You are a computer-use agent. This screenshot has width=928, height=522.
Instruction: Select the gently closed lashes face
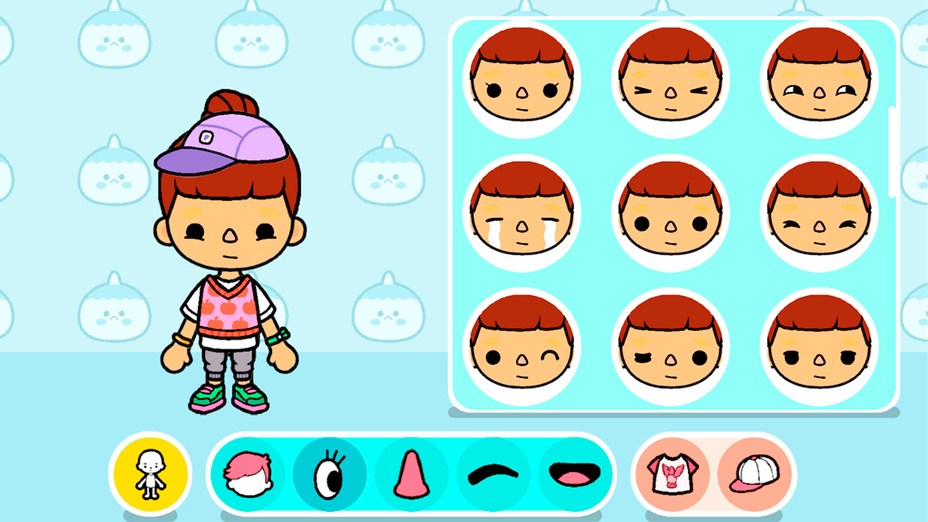coord(670,347)
